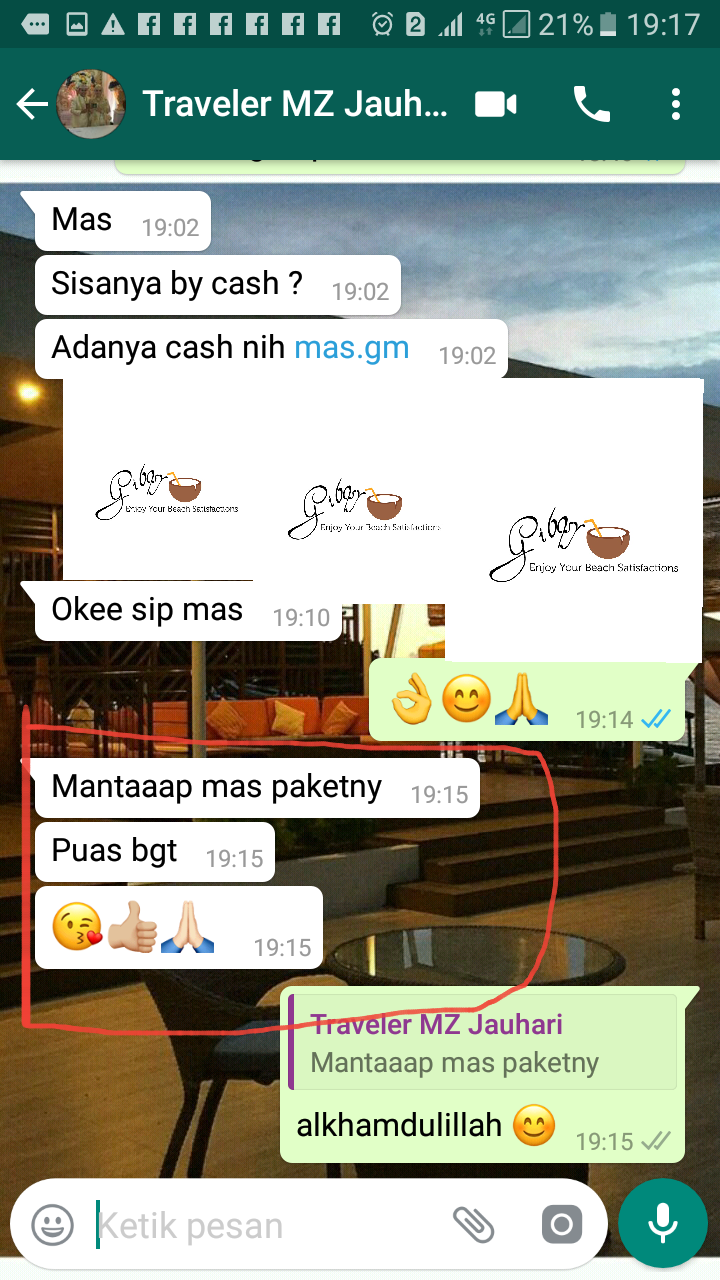Screen dimensions: 720x1280
Task: Open Traveler MZ Jauhari's contact info
Action: tap(295, 104)
